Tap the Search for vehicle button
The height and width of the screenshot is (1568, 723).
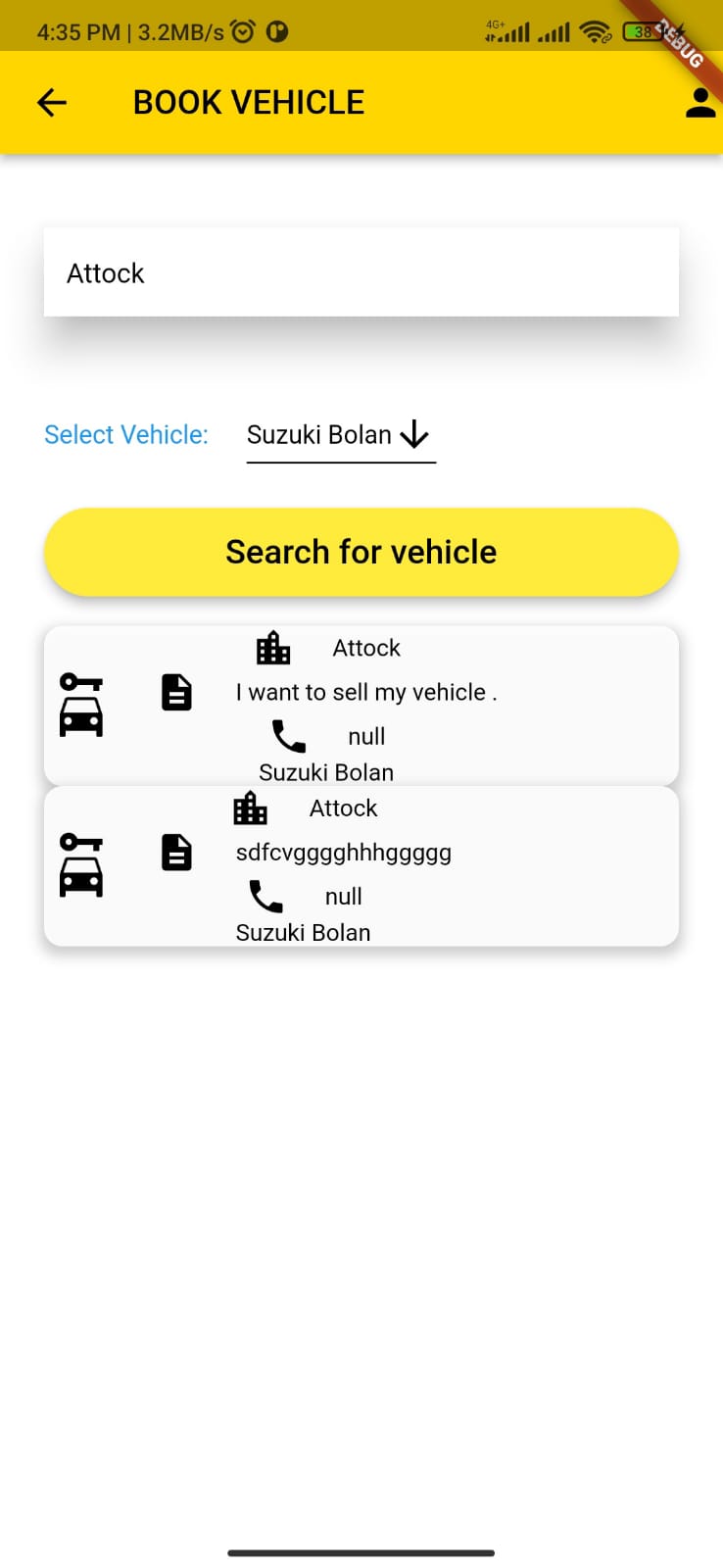tap(361, 552)
